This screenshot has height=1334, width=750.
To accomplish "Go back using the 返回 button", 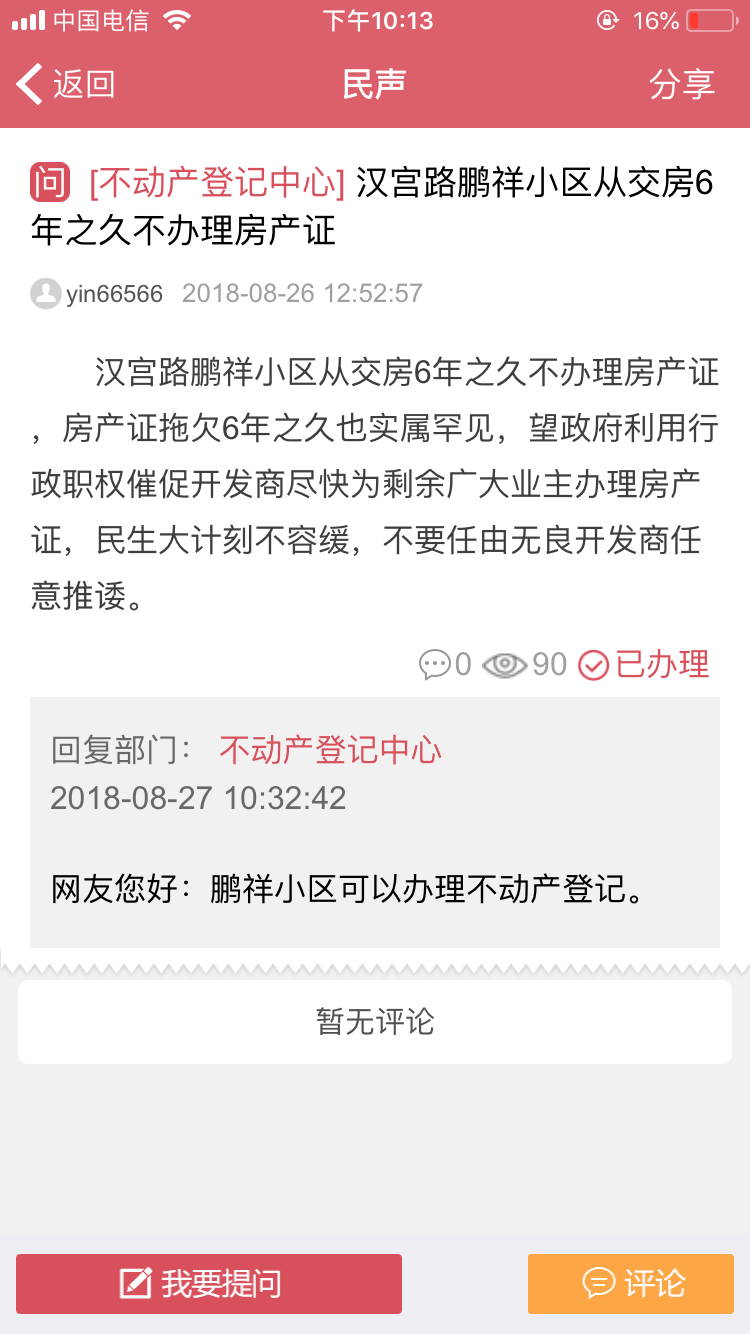I will pos(66,85).
